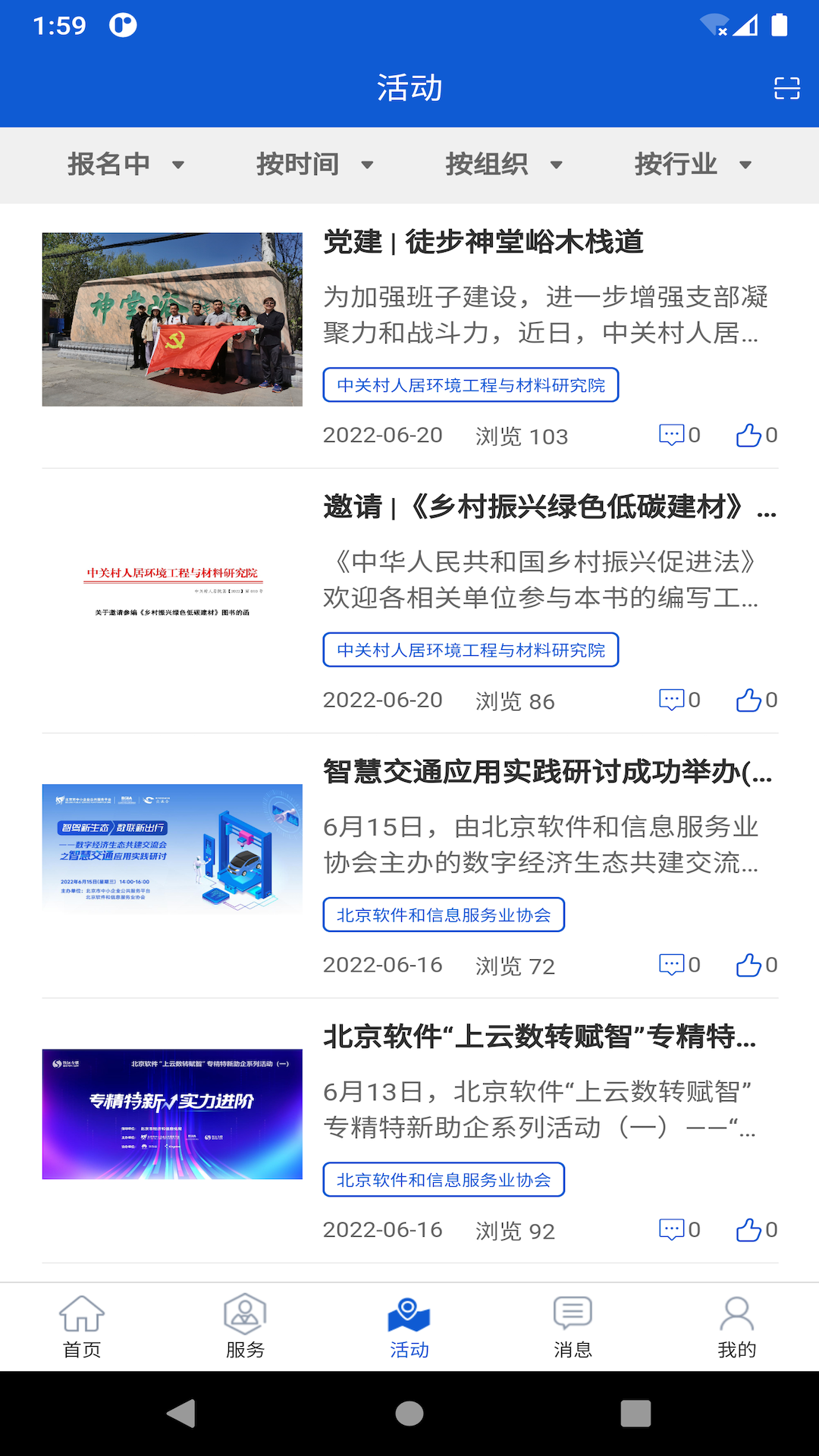
Task: Go to the 首页 tab
Action: pos(82,1327)
